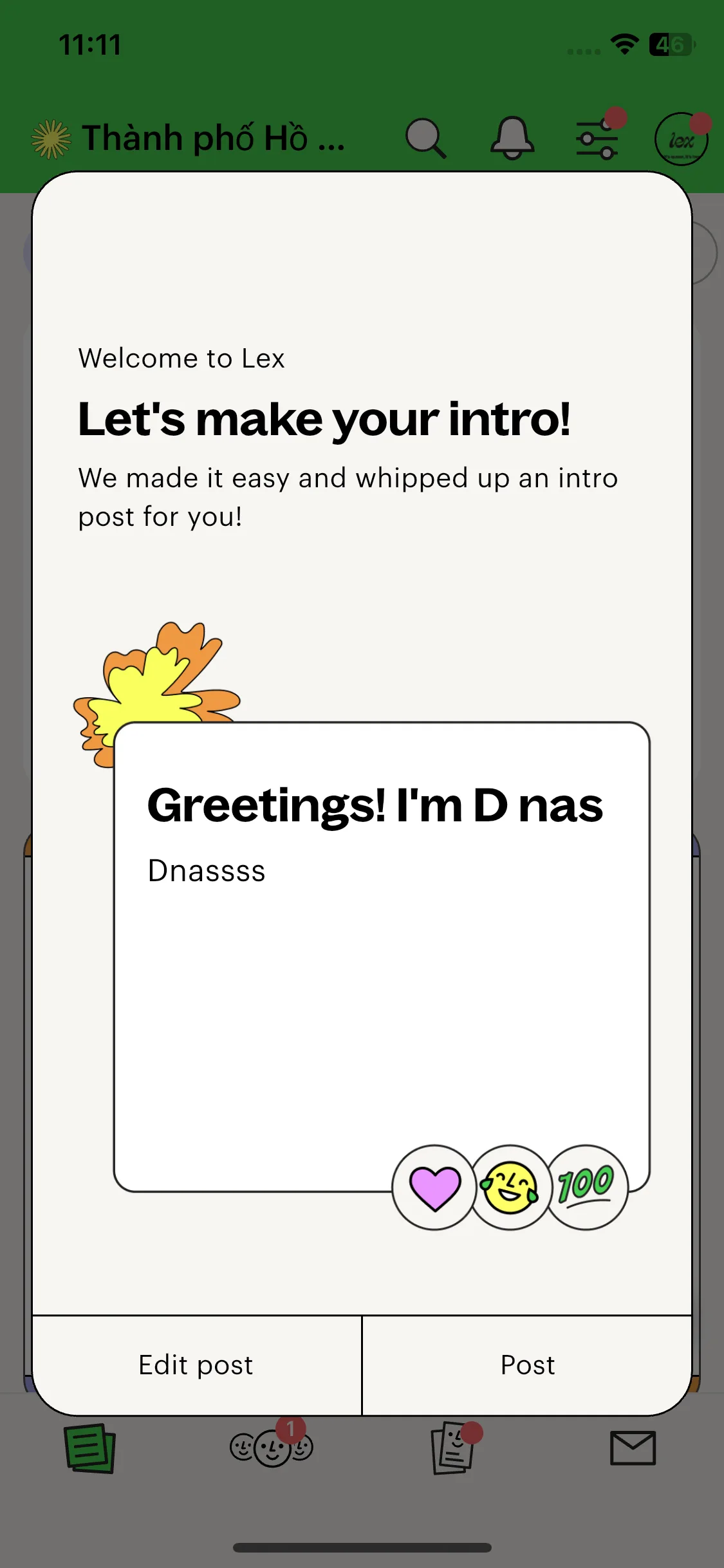The image size is (724, 1568).
Task: Open the Lex profile avatar
Action: (x=682, y=139)
